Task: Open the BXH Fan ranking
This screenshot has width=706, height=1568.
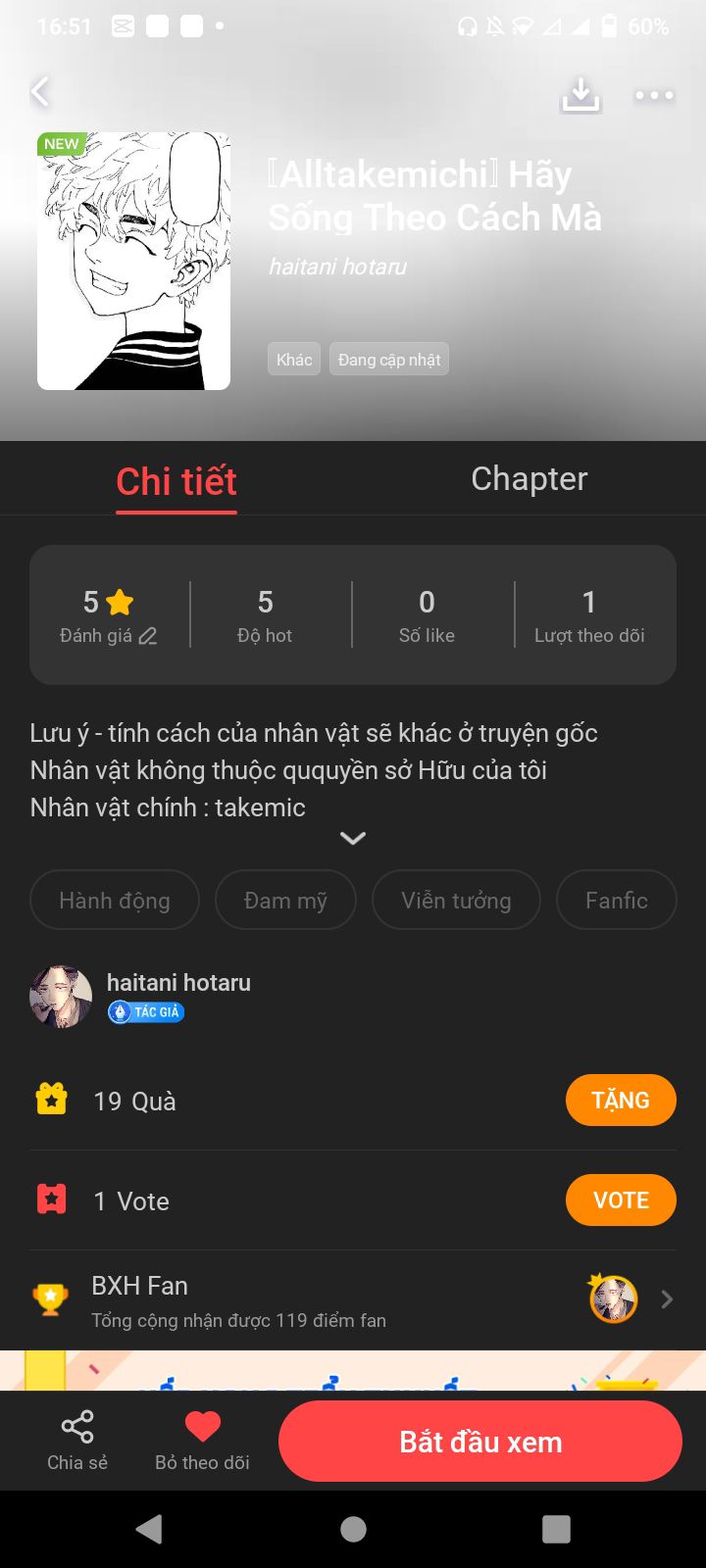Action: click(x=353, y=1300)
